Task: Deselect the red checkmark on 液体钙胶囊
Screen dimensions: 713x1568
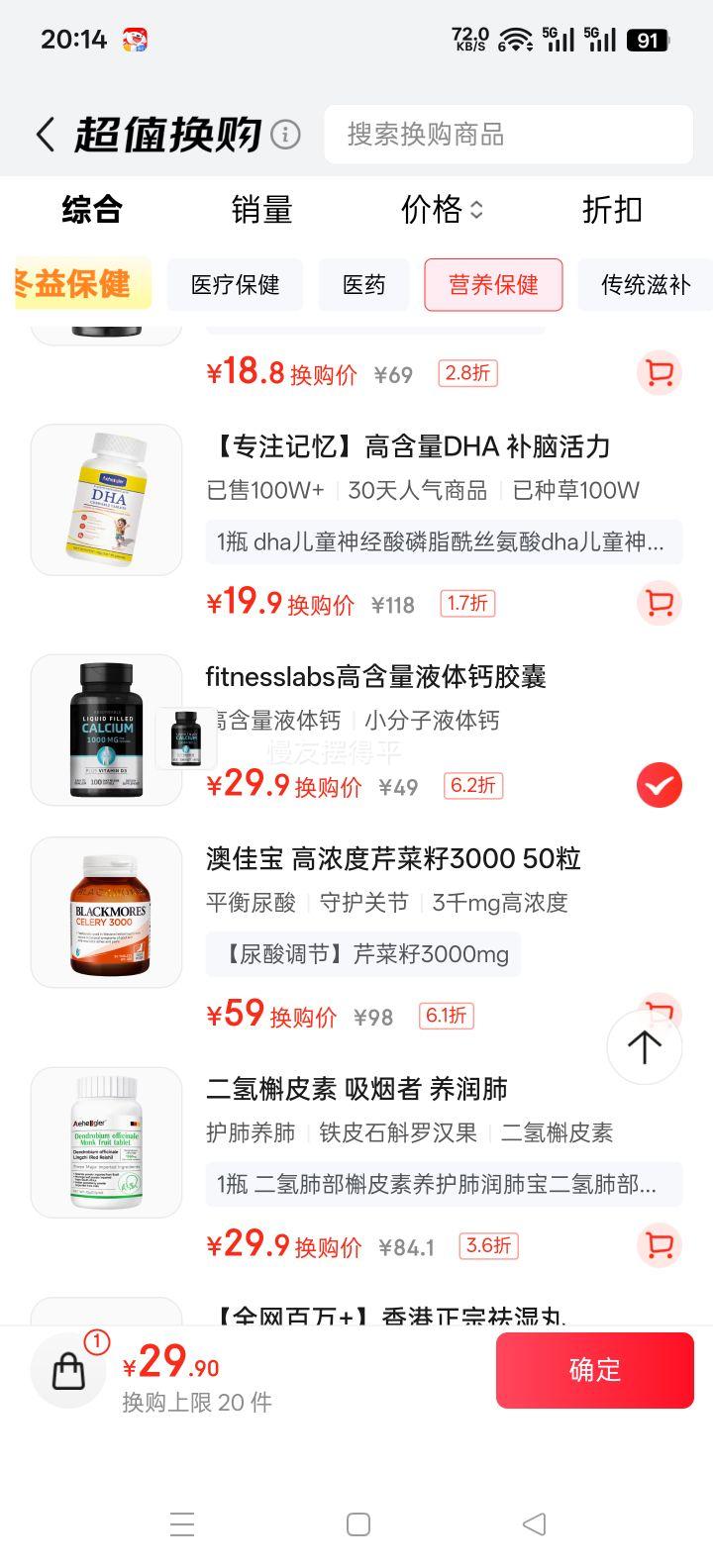Action: click(x=659, y=784)
